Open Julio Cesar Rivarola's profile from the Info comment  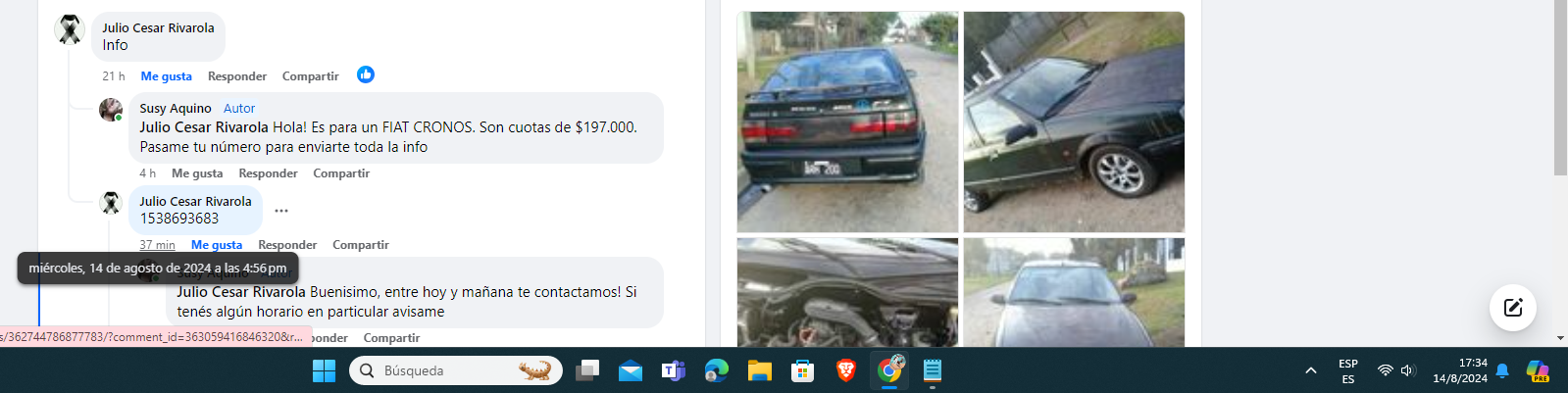[158, 28]
